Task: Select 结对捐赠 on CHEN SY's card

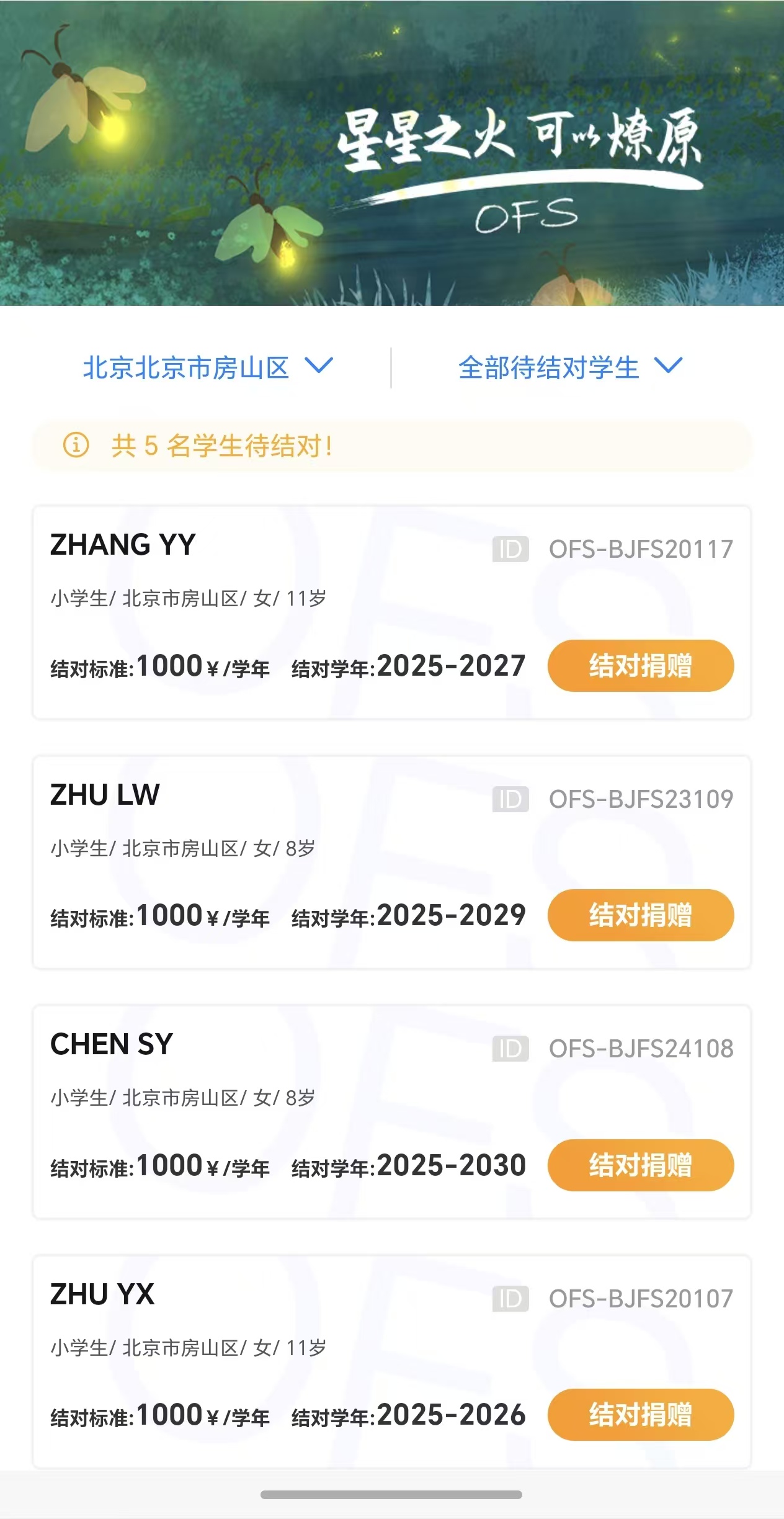Action: click(640, 1165)
